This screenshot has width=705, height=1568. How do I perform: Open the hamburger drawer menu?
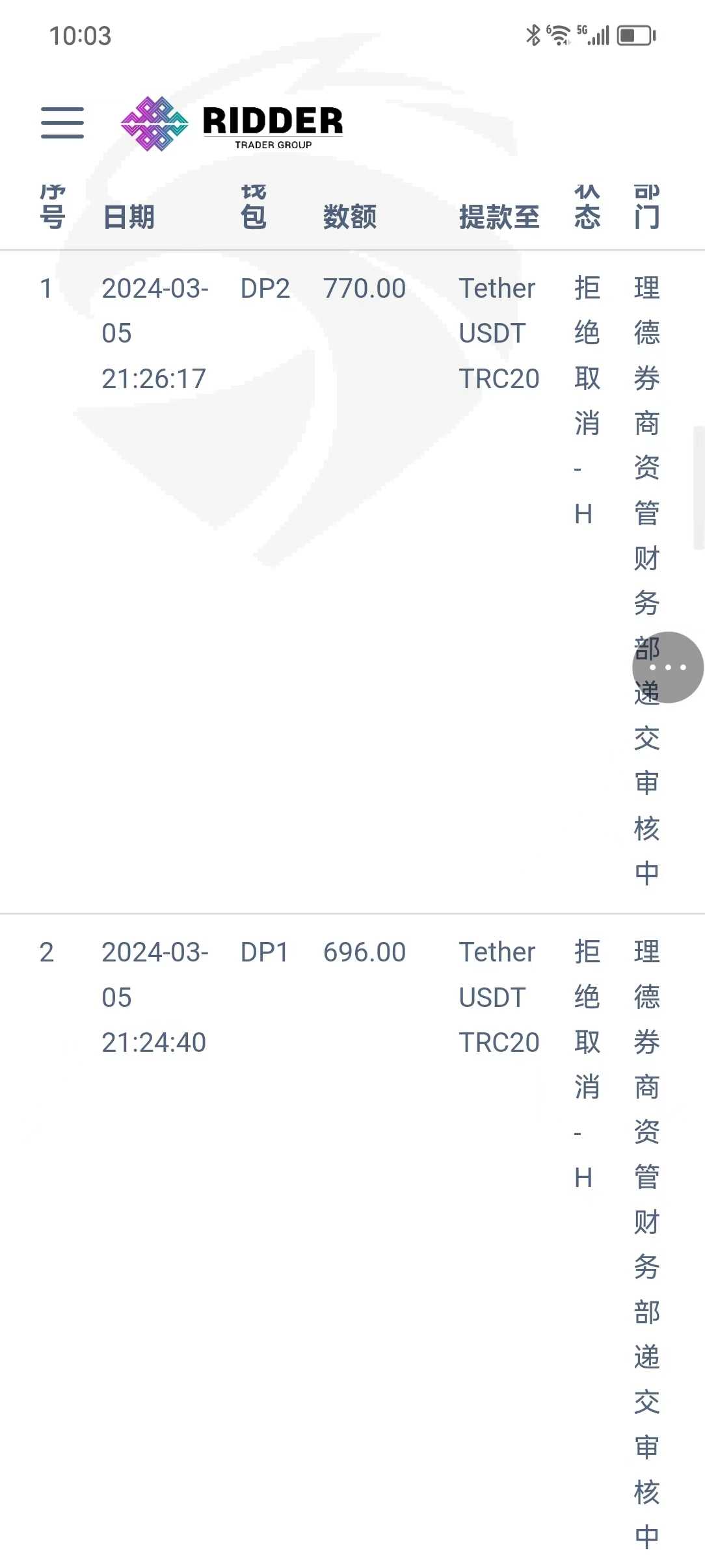click(x=62, y=123)
